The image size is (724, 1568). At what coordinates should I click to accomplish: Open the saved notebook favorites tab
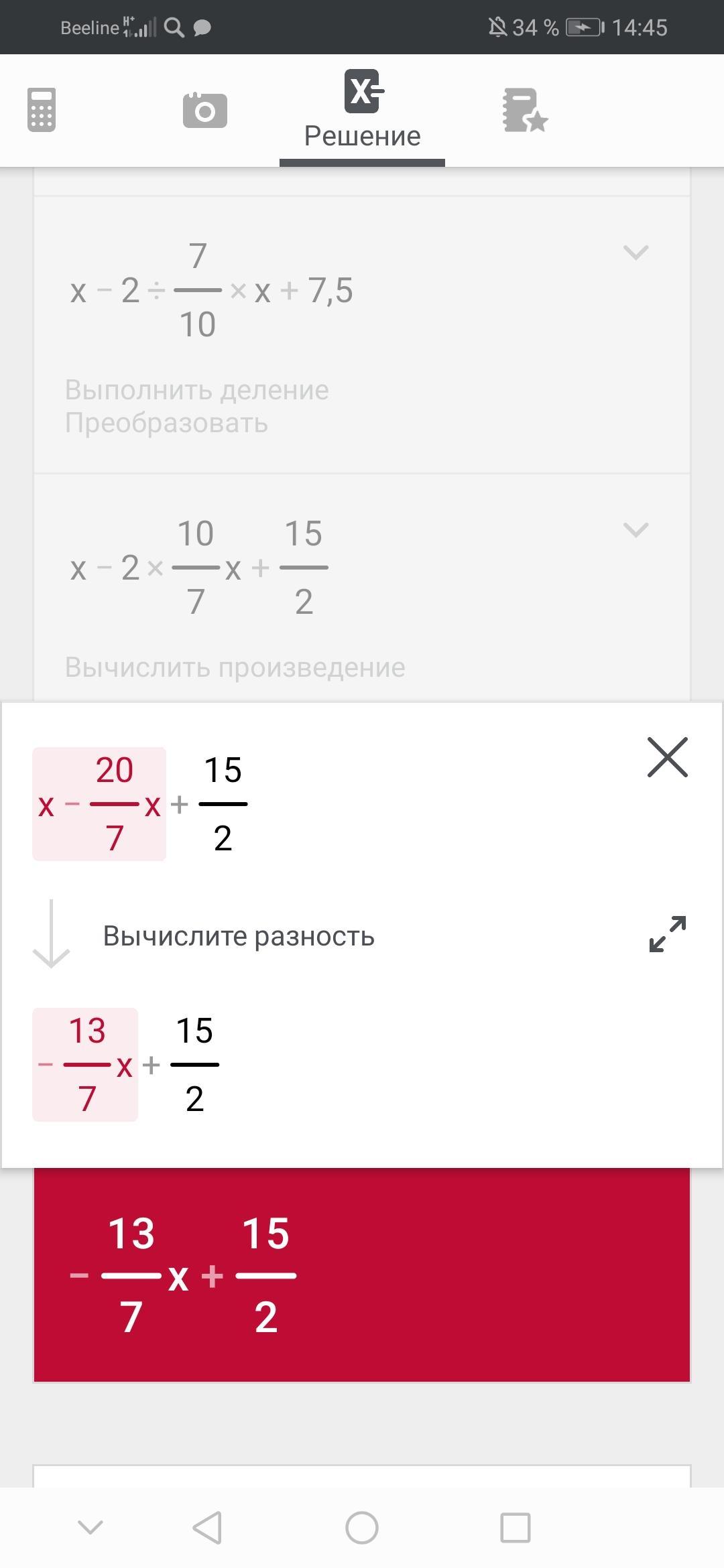pos(525,110)
